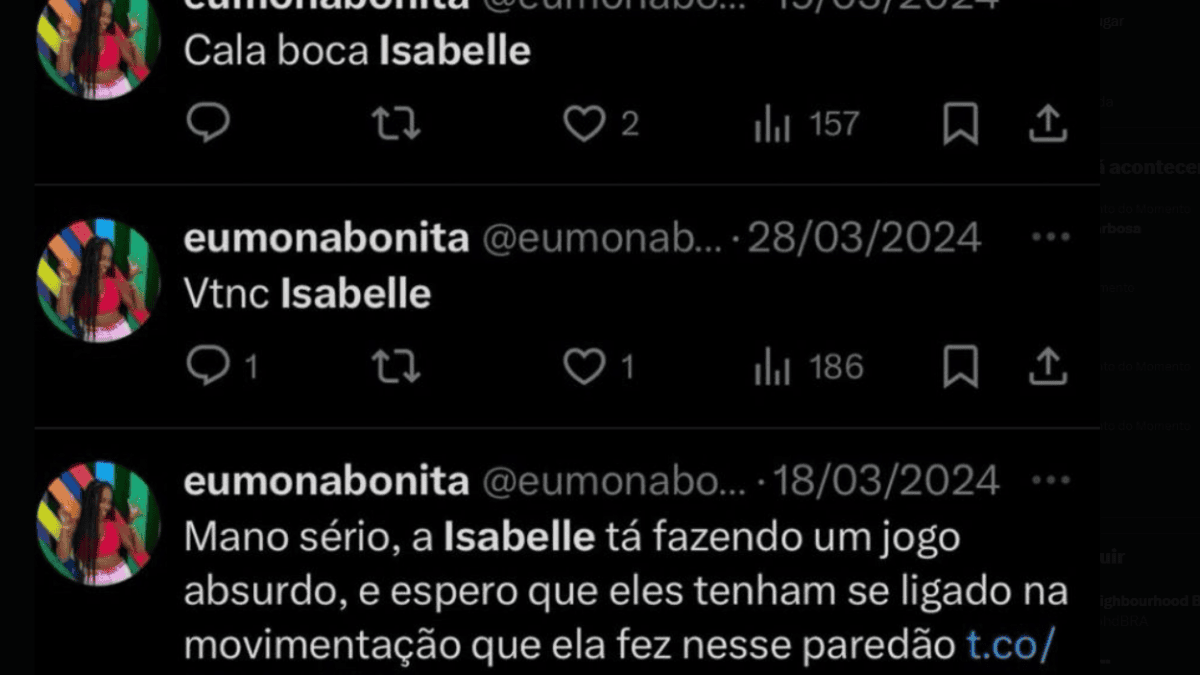The width and height of the screenshot is (1200, 675).
Task: Open the t.co link in the tweet
Action: coord(1010,645)
